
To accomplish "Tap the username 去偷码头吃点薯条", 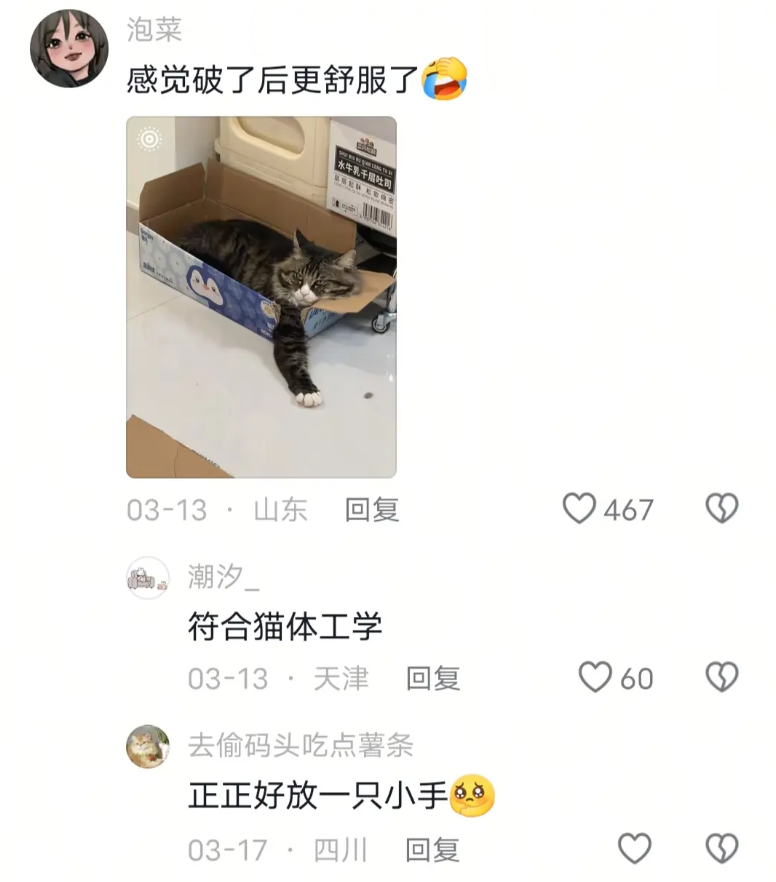I will pos(300,745).
